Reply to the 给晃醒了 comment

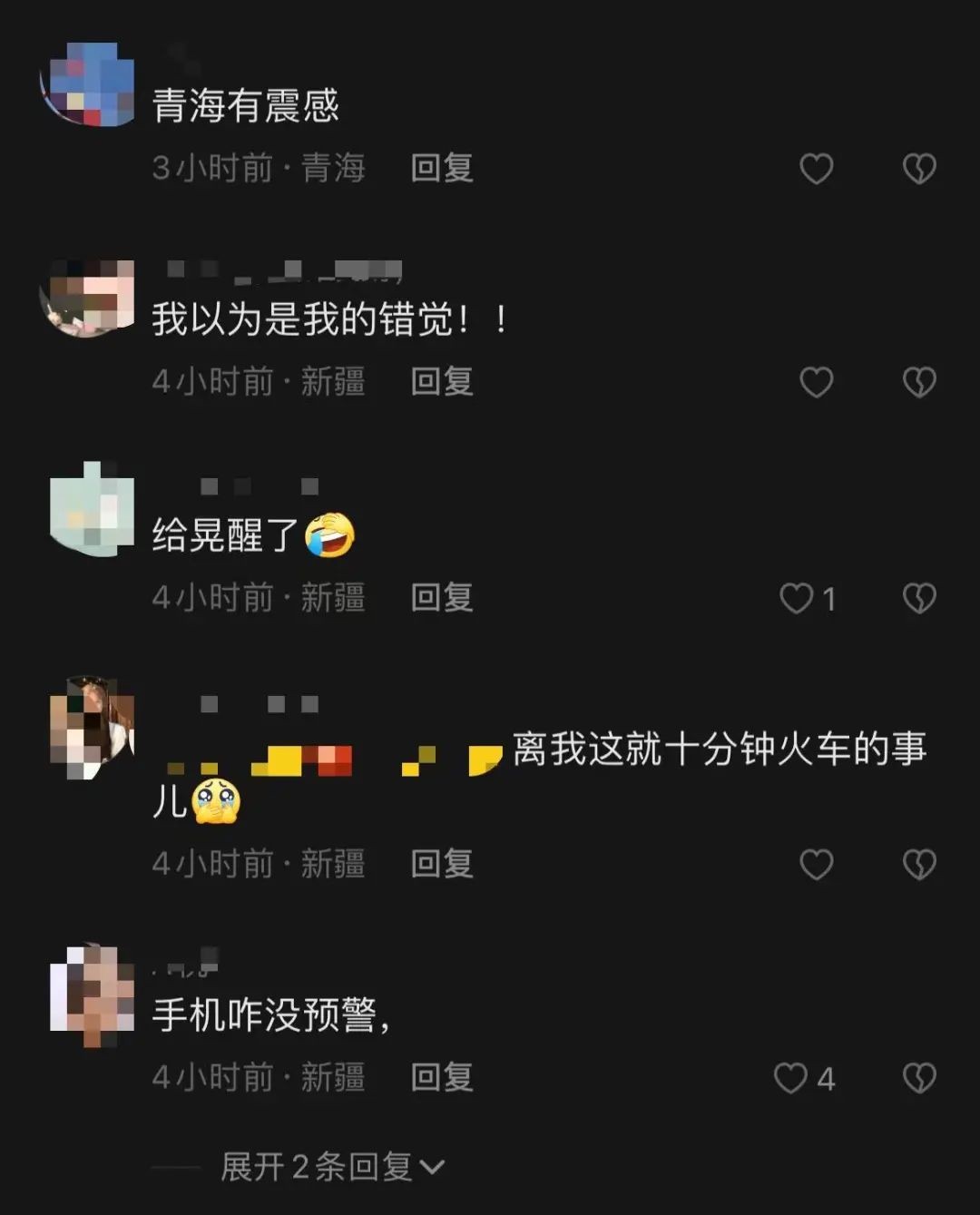coord(442,598)
